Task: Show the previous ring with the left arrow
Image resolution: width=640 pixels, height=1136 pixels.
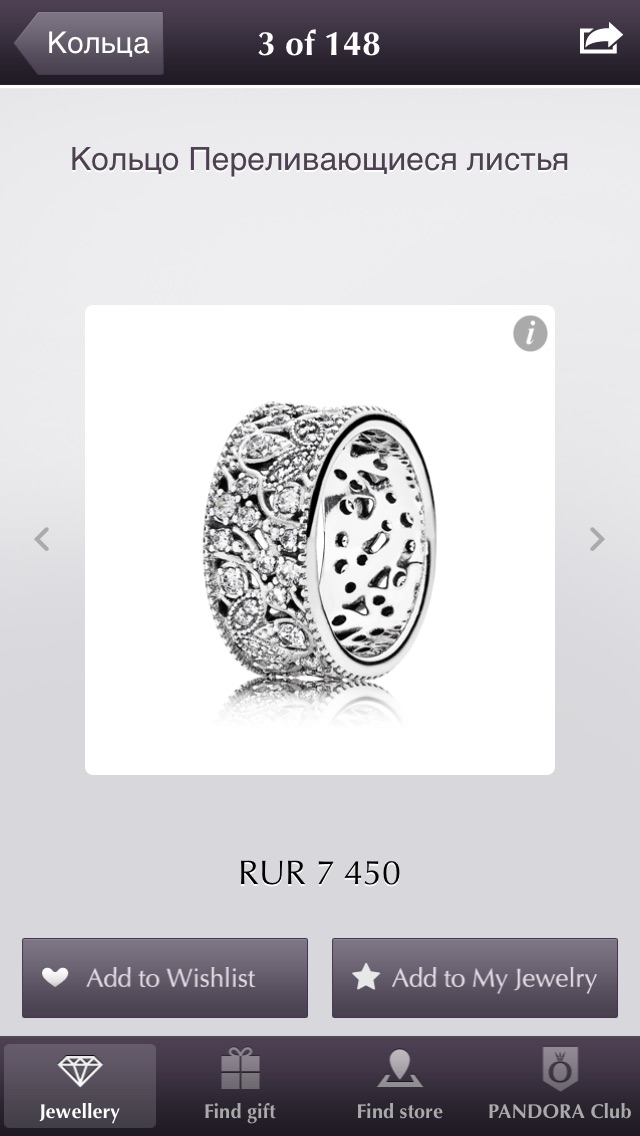Action: tap(42, 539)
